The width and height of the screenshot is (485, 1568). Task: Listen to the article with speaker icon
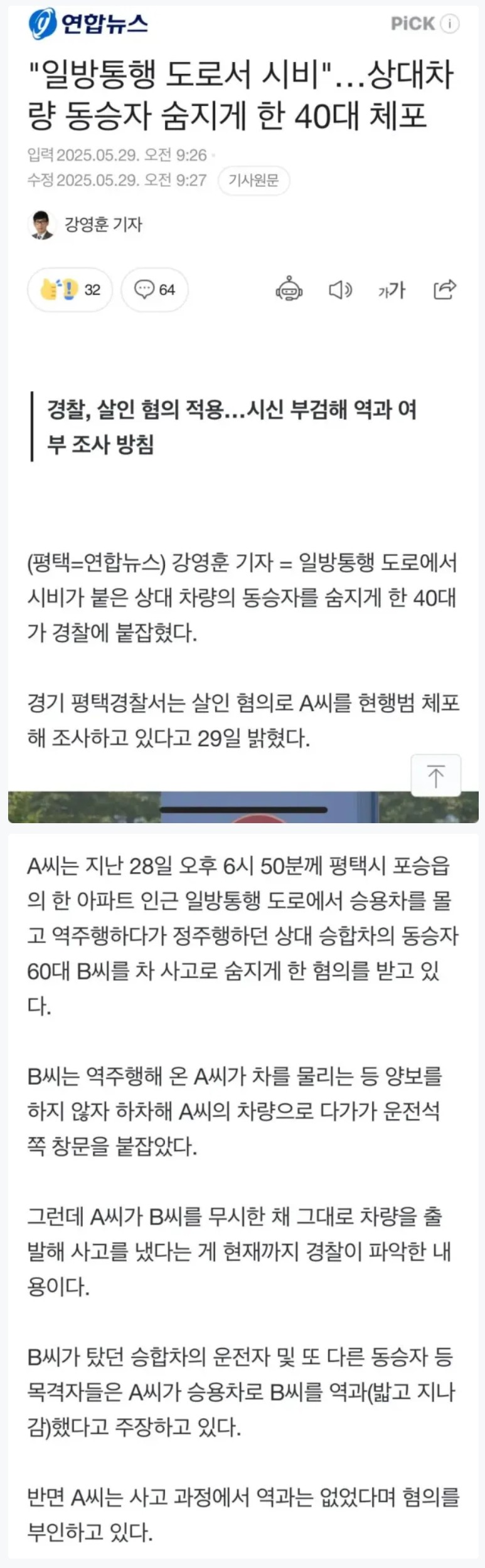340,290
